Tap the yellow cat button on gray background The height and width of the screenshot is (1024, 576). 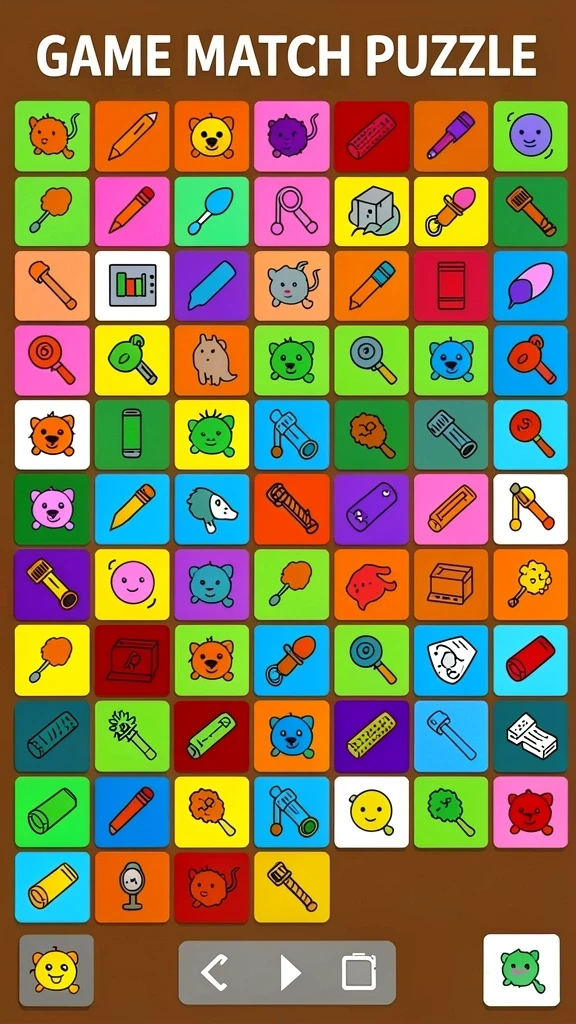pos(56,970)
